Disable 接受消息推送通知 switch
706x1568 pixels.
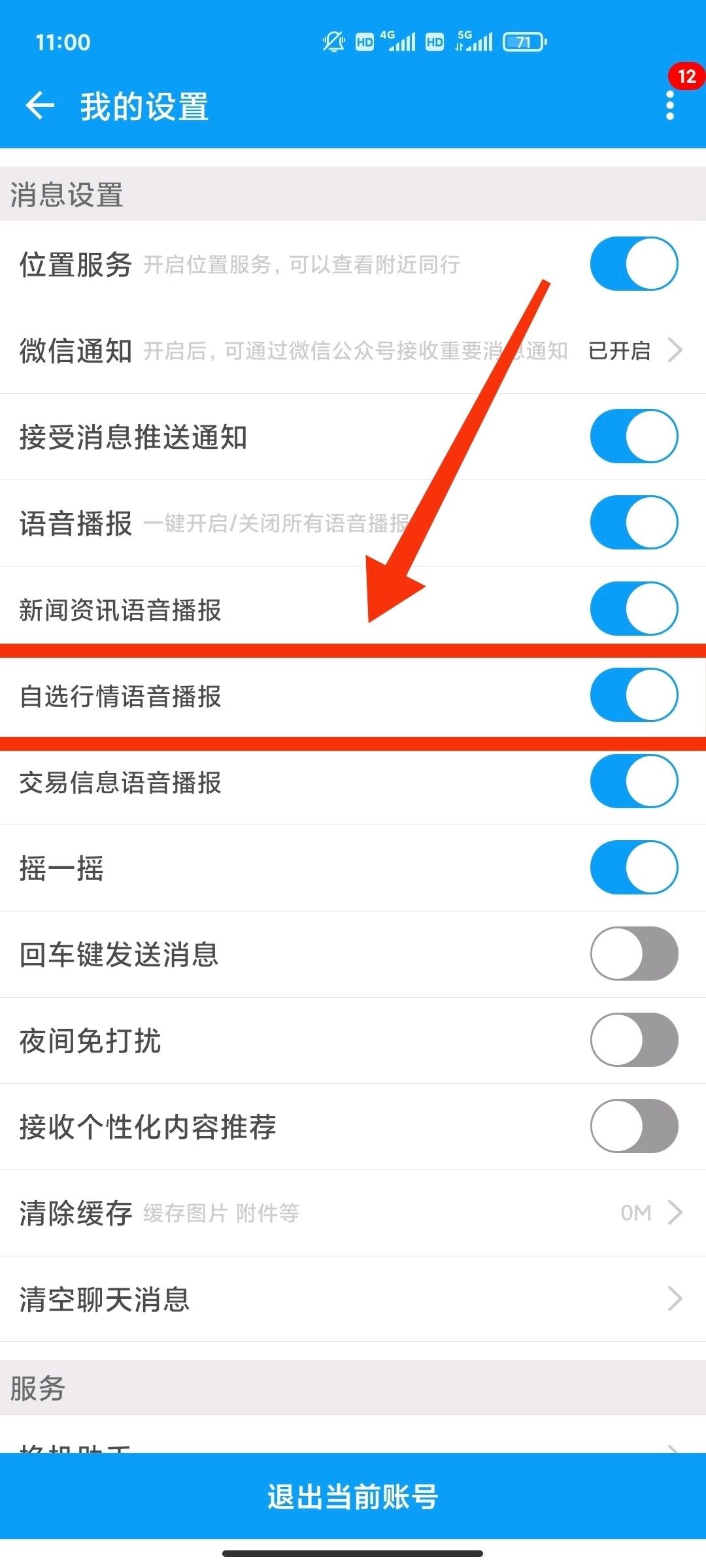(634, 436)
